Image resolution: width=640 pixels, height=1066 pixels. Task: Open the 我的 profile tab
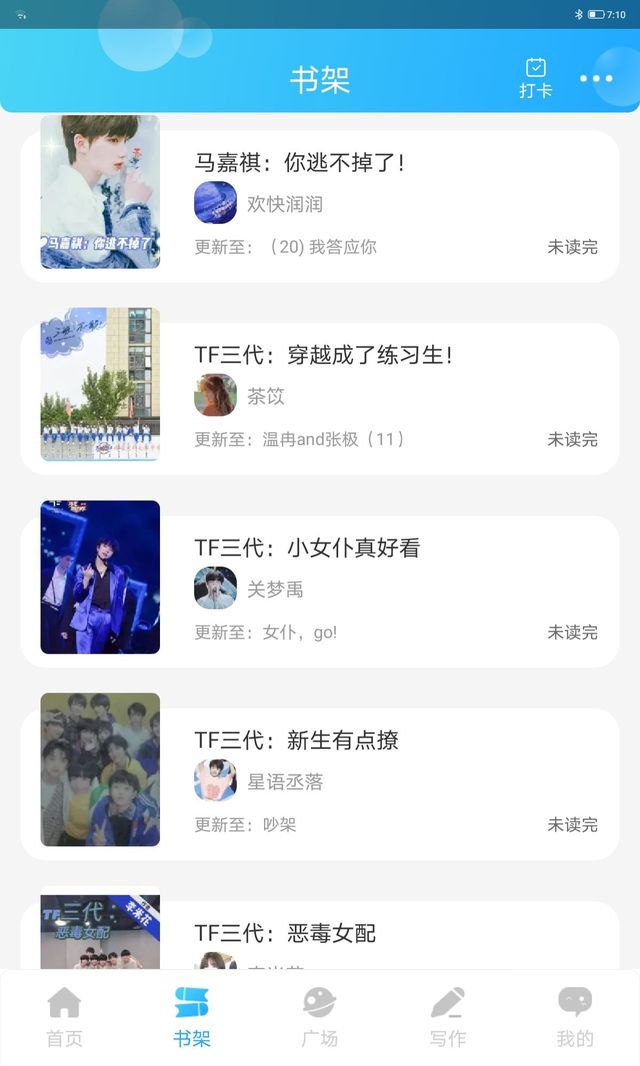pos(575,1017)
